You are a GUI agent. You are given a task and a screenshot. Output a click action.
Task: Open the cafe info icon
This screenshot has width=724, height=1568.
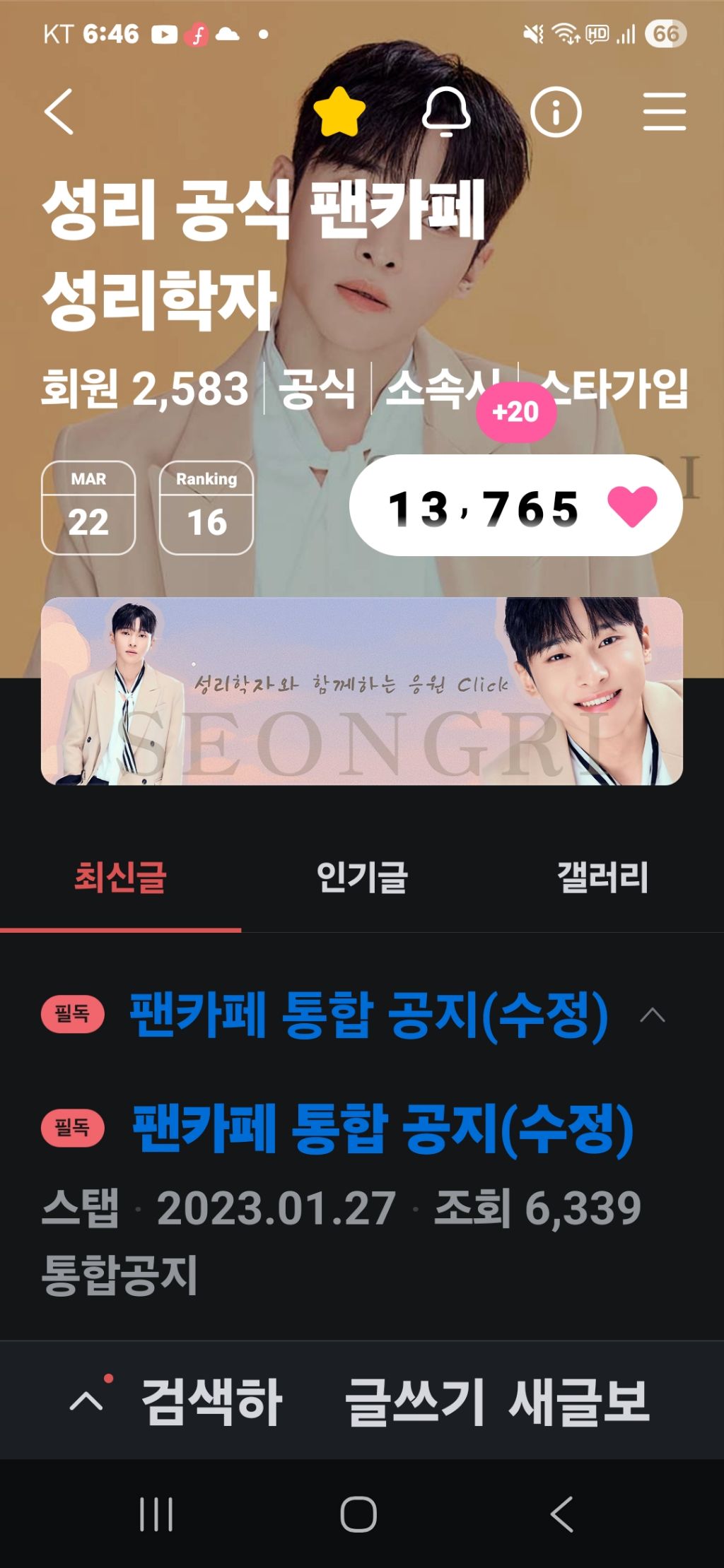(x=556, y=112)
